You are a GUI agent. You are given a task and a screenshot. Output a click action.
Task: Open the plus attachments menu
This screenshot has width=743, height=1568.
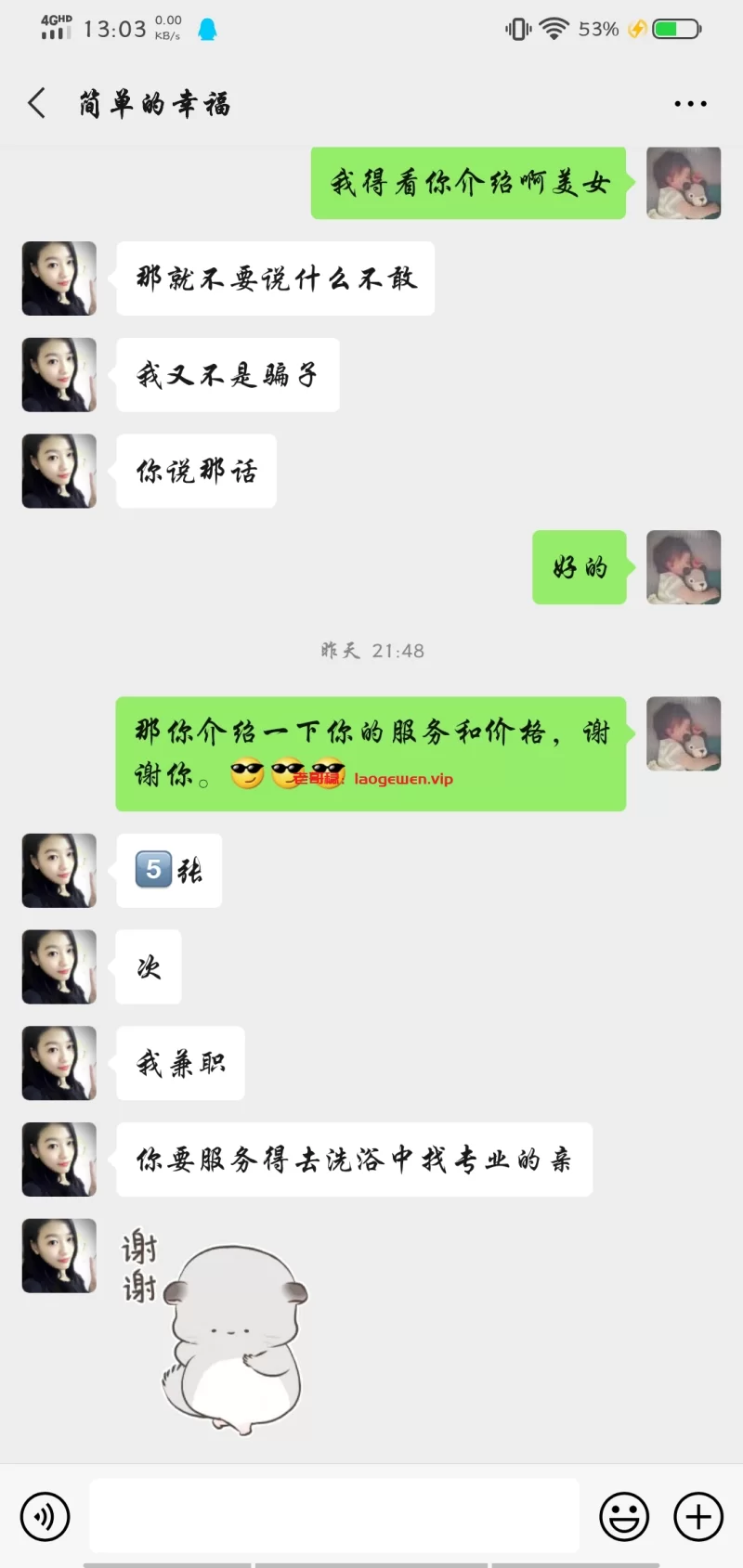pos(698,1517)
